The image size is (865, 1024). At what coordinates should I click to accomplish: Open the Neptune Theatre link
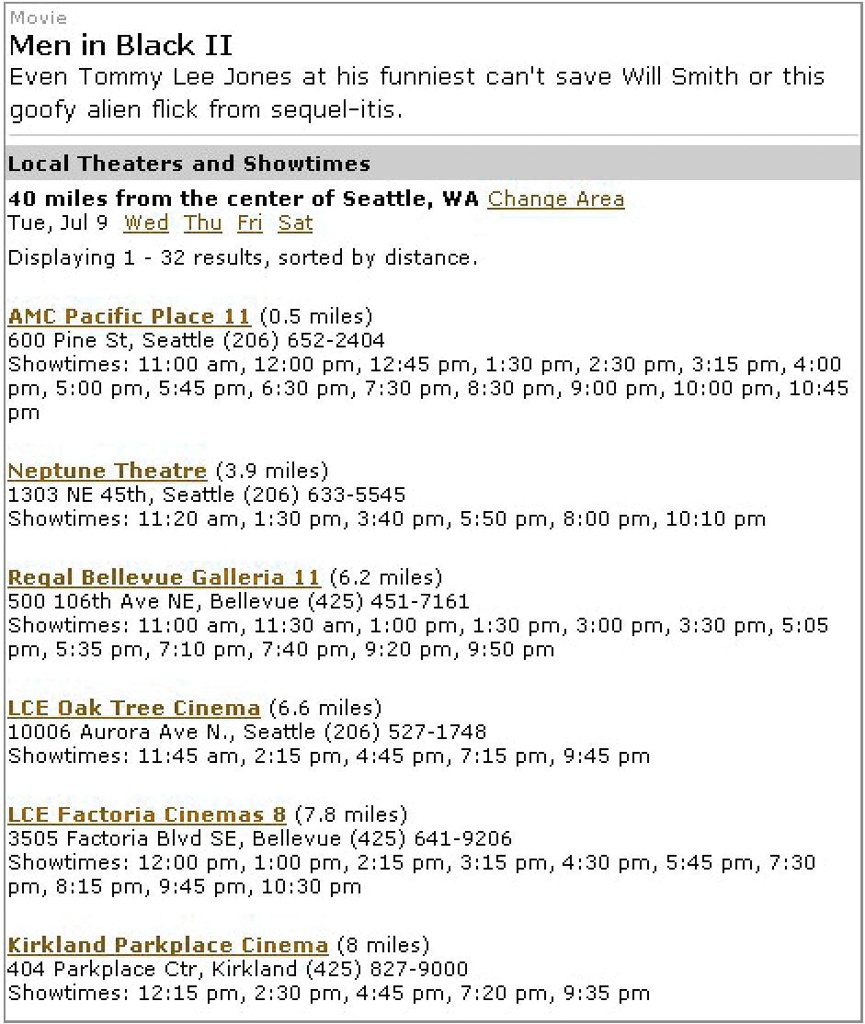(107, 471)
